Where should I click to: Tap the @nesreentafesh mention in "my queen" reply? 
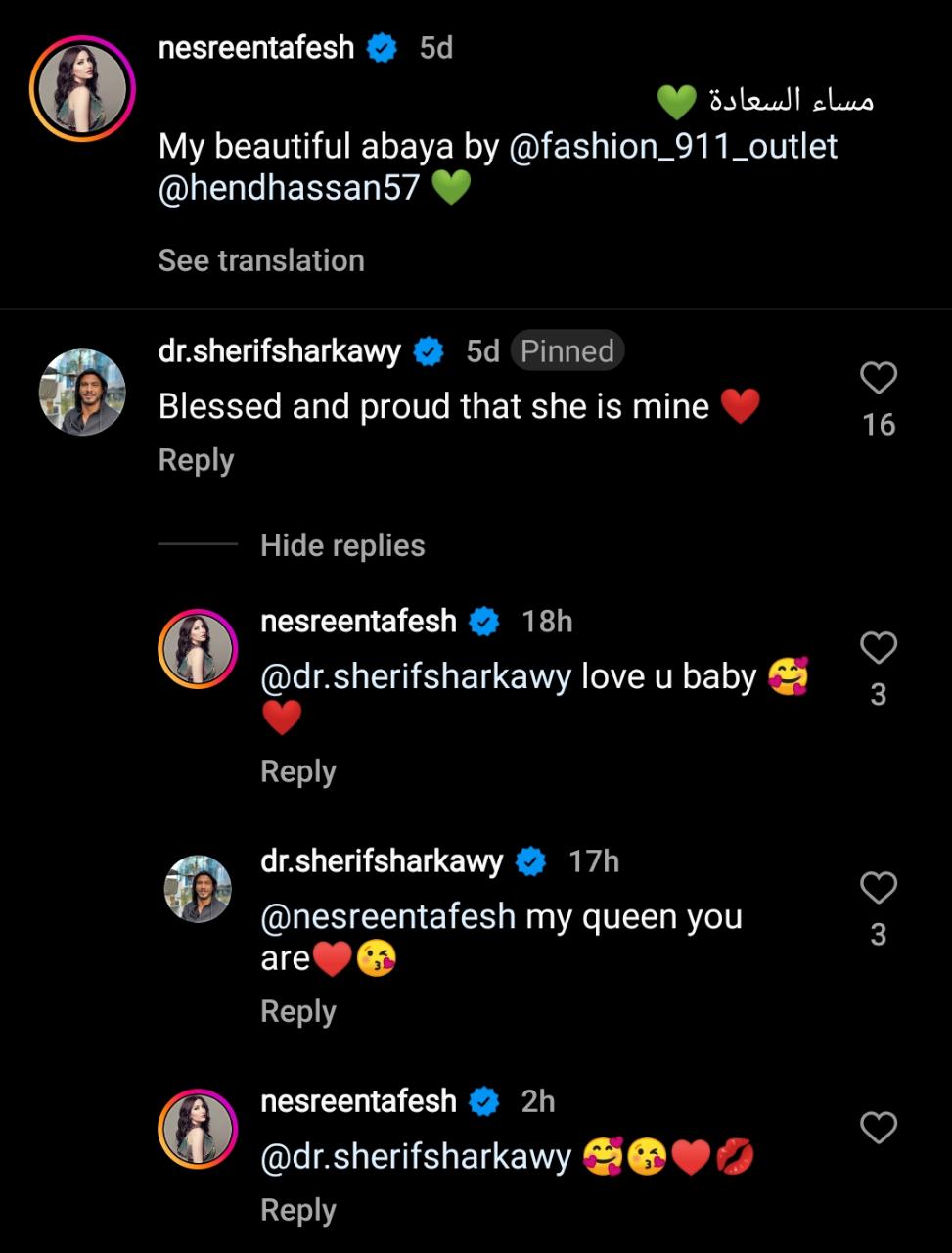coord(387,917)
